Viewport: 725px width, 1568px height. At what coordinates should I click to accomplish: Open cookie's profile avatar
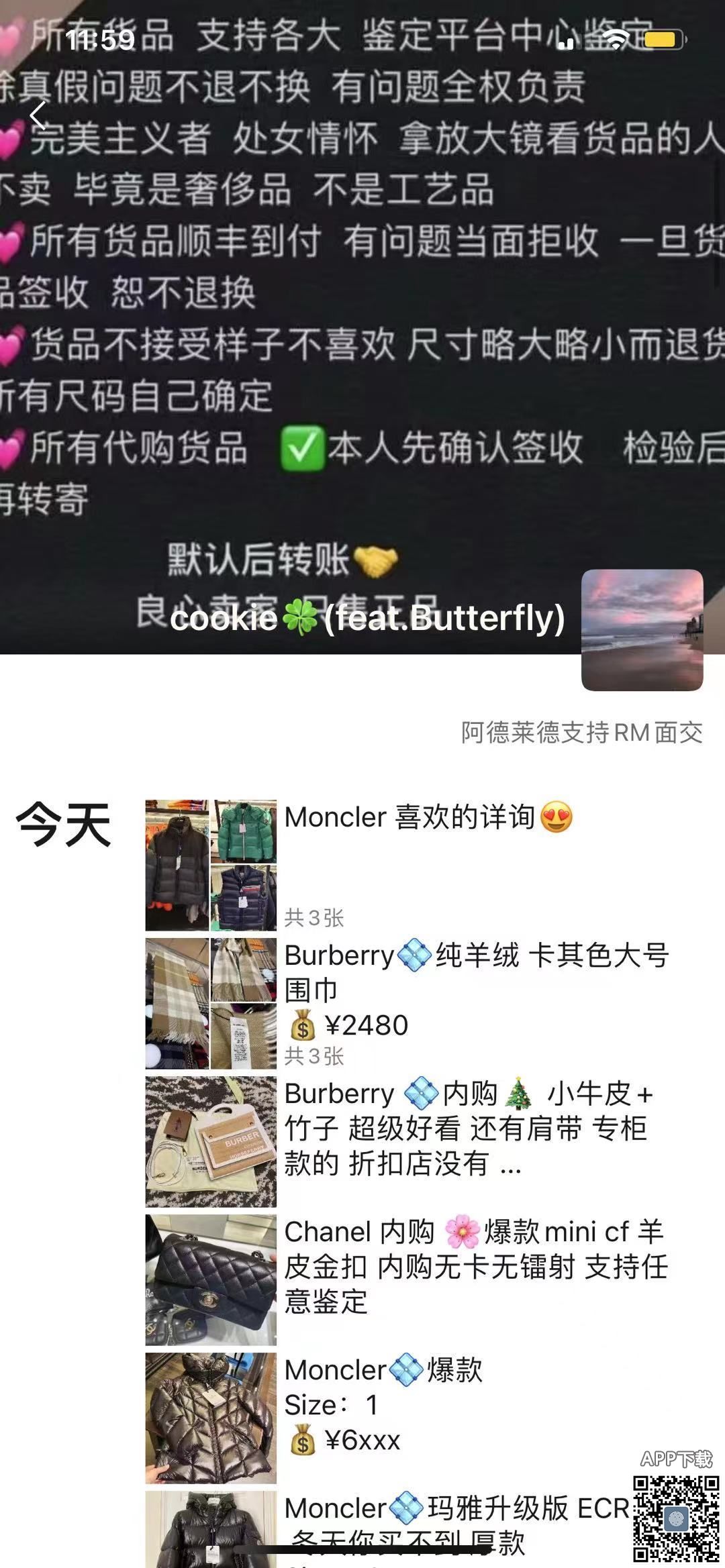coord(642,629)
